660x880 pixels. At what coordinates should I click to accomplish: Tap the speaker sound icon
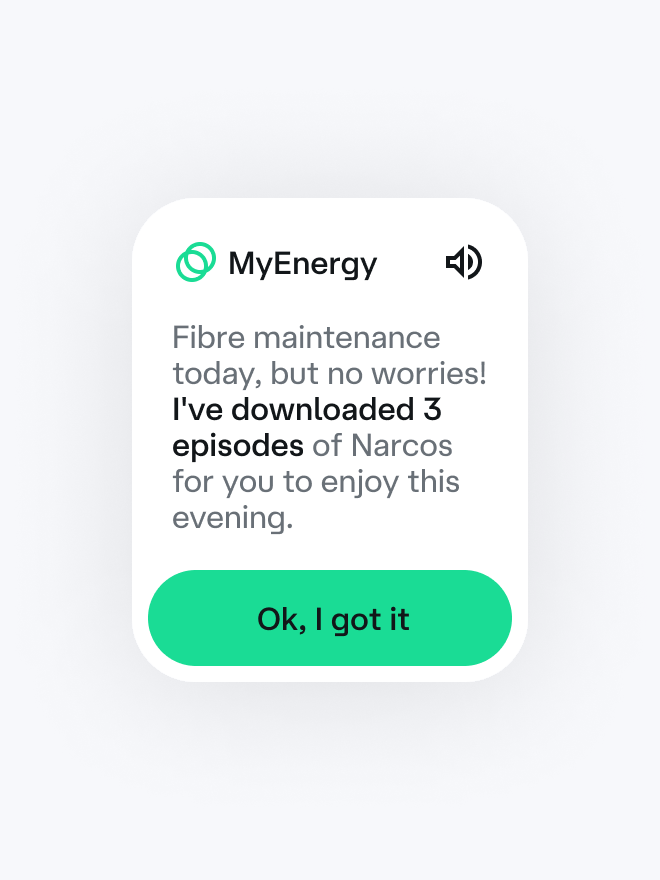(x=463, y=263)
